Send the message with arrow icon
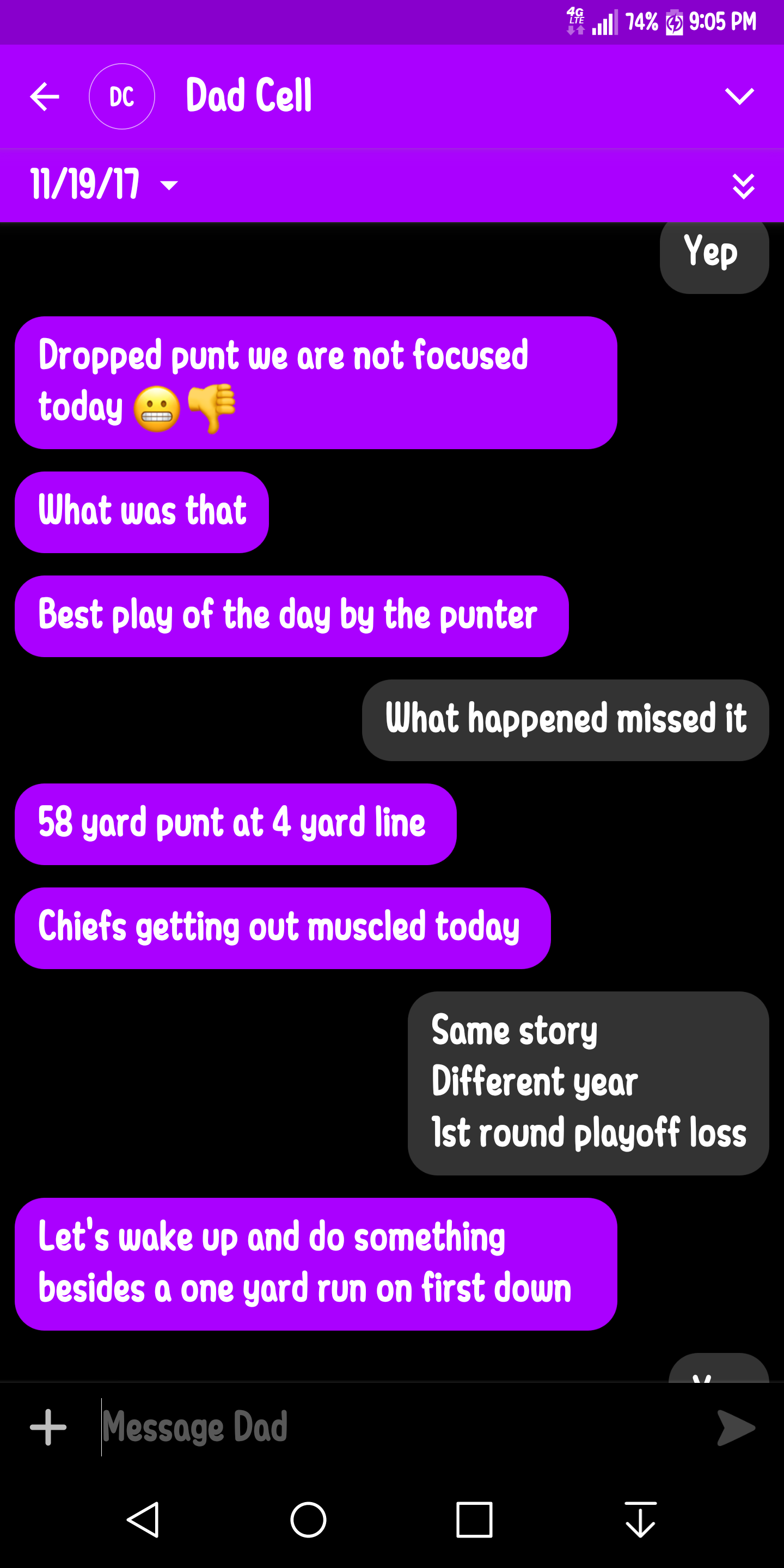Viewport: 784px width, 1568px height. (x=736, y=1428)
